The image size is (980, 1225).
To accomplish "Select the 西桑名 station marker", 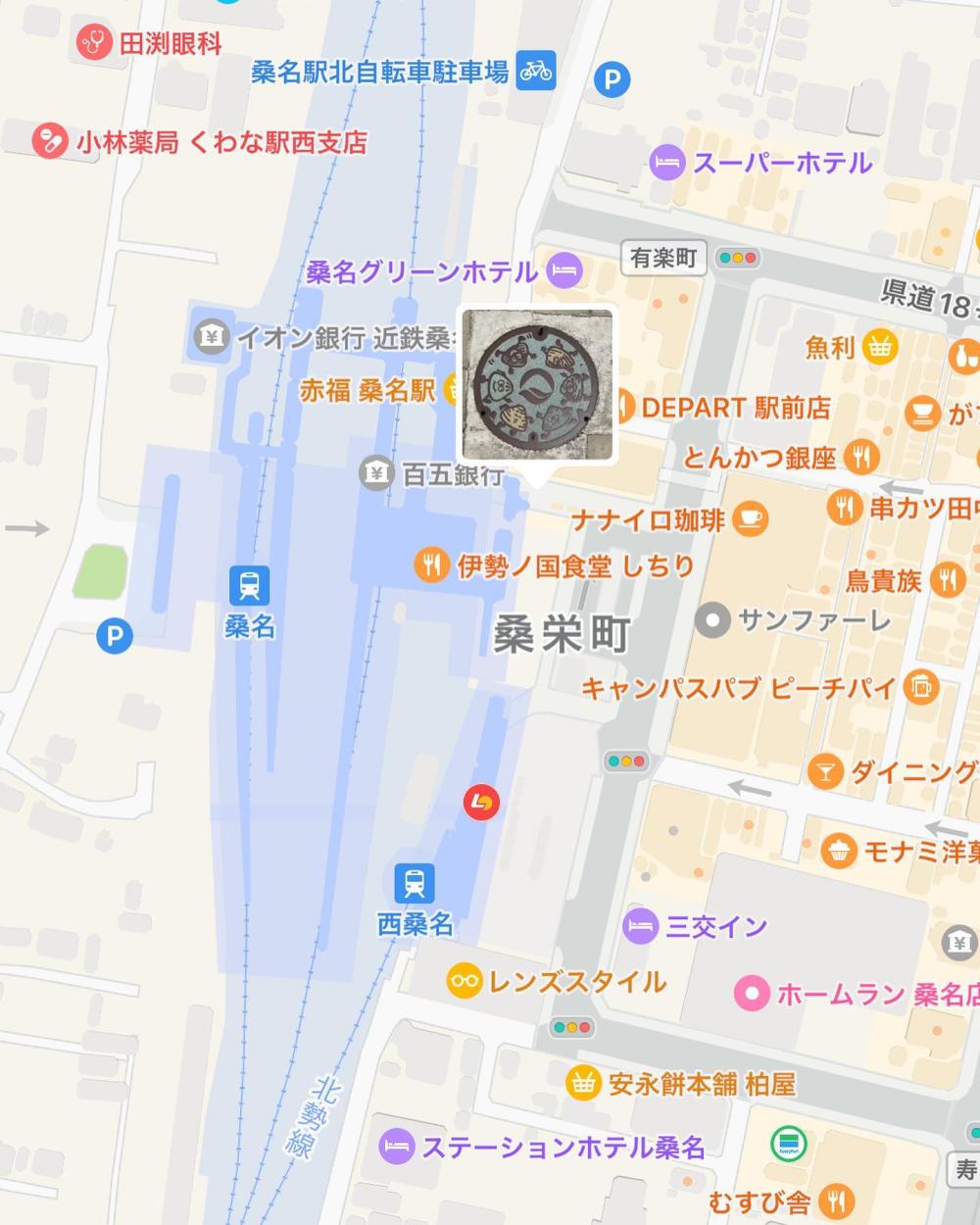I will point(415,883).
